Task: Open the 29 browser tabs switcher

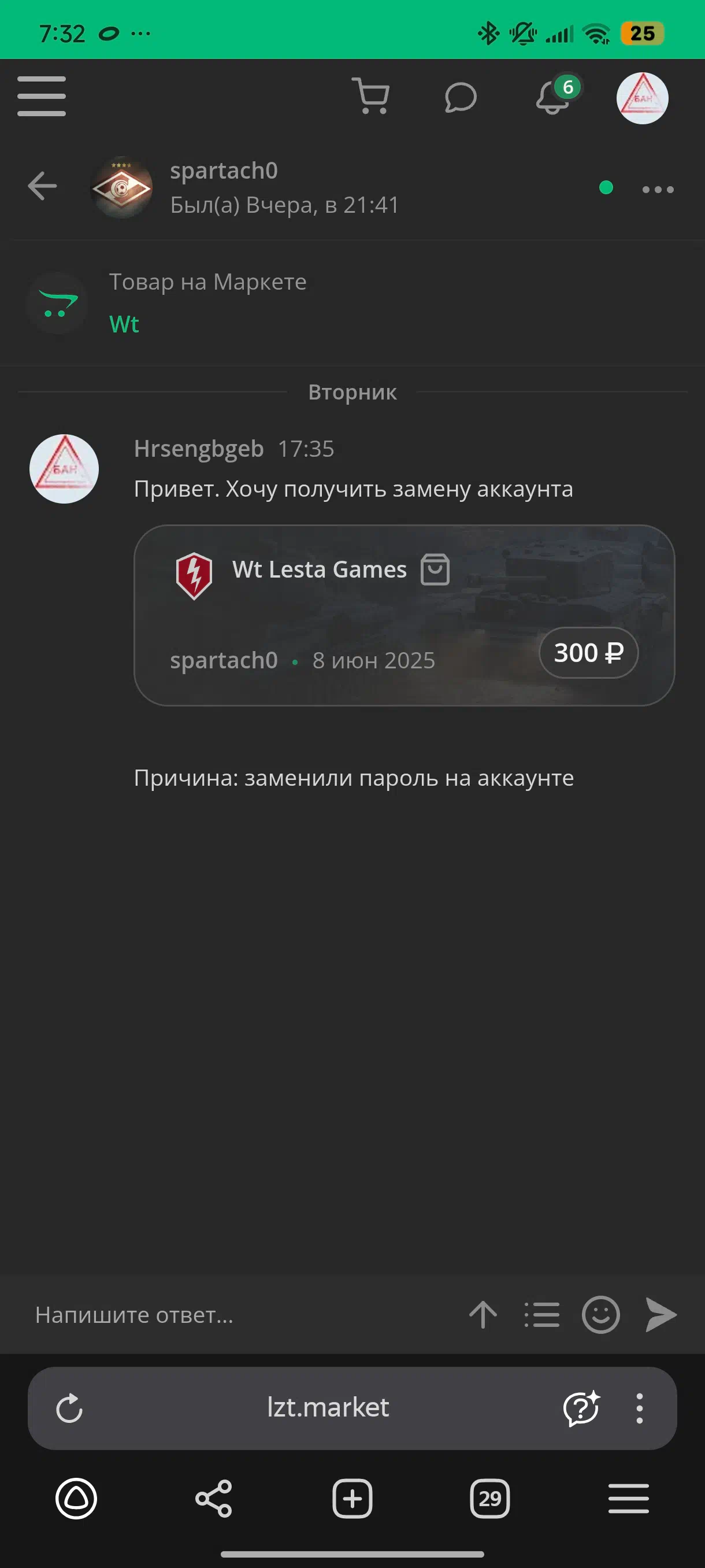Action: pos(489,1498)
